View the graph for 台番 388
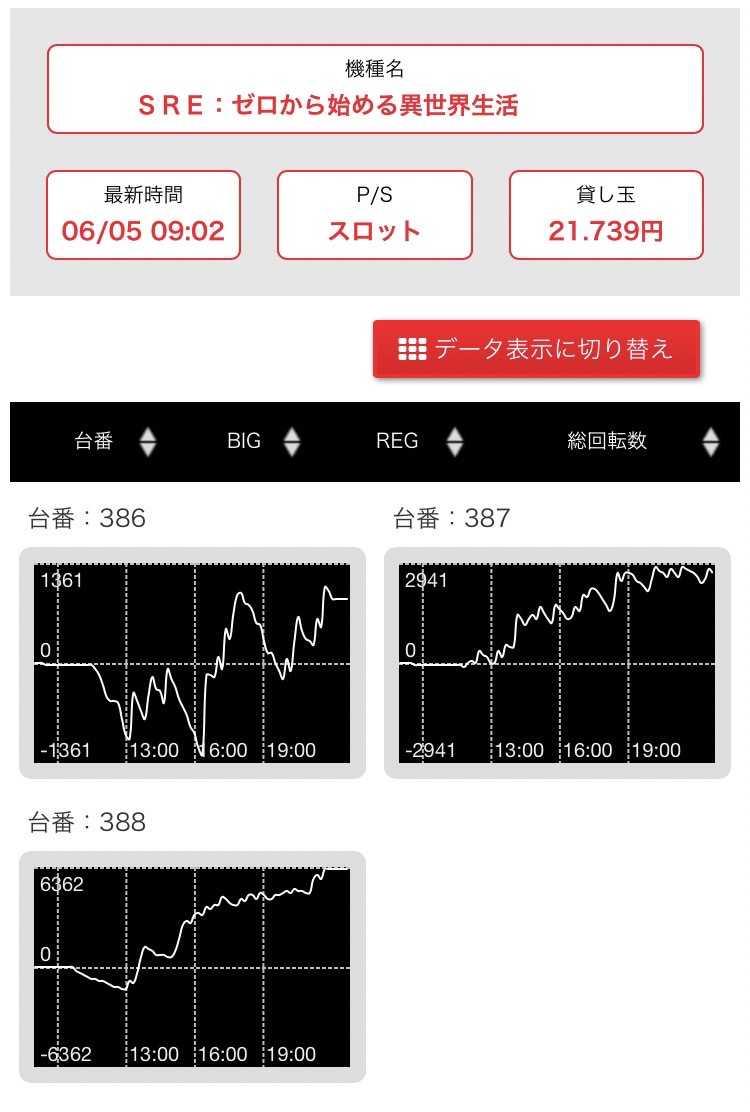Screen dimensions: 750x1112 192,967
